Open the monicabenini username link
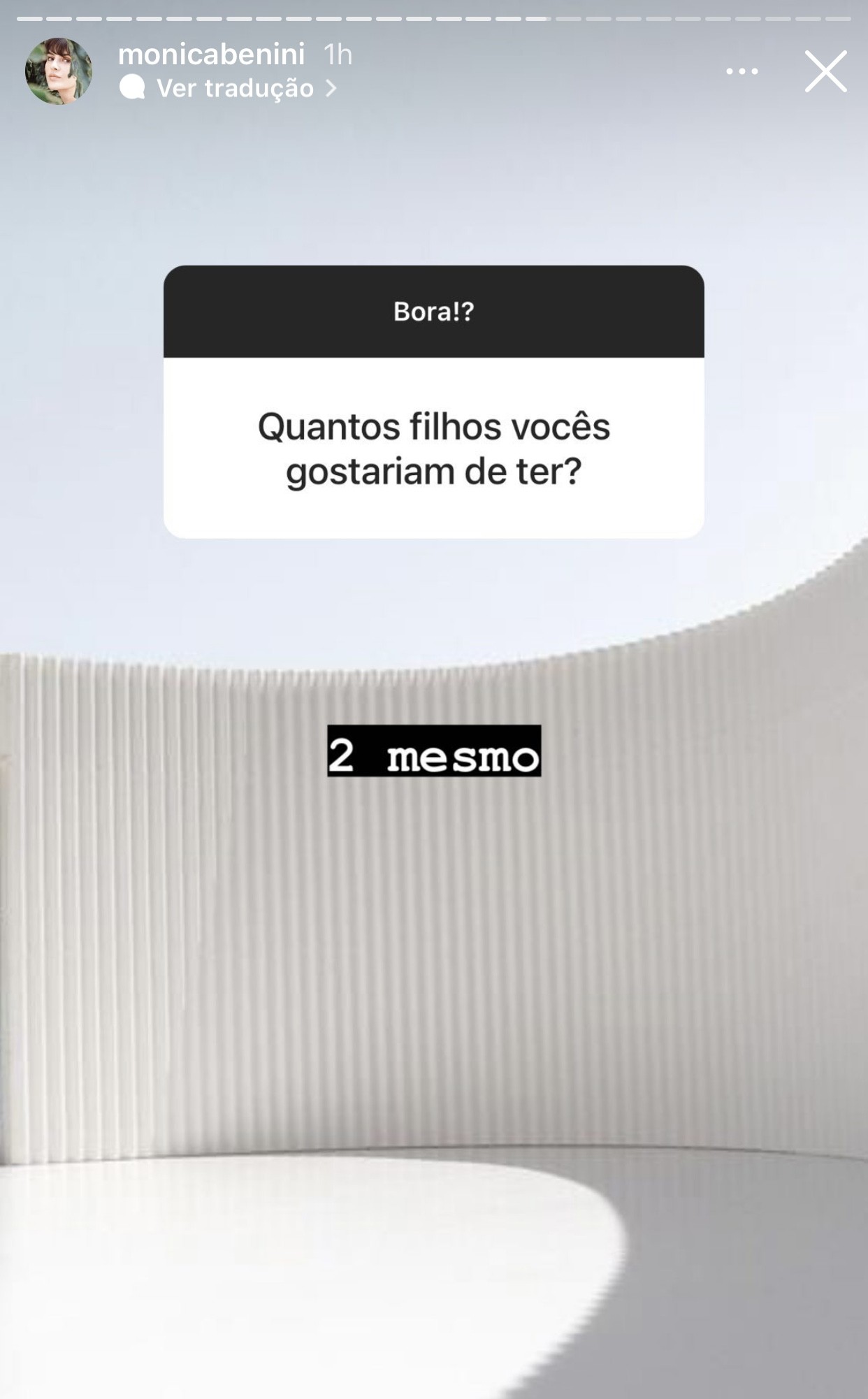 click(211, 55)
